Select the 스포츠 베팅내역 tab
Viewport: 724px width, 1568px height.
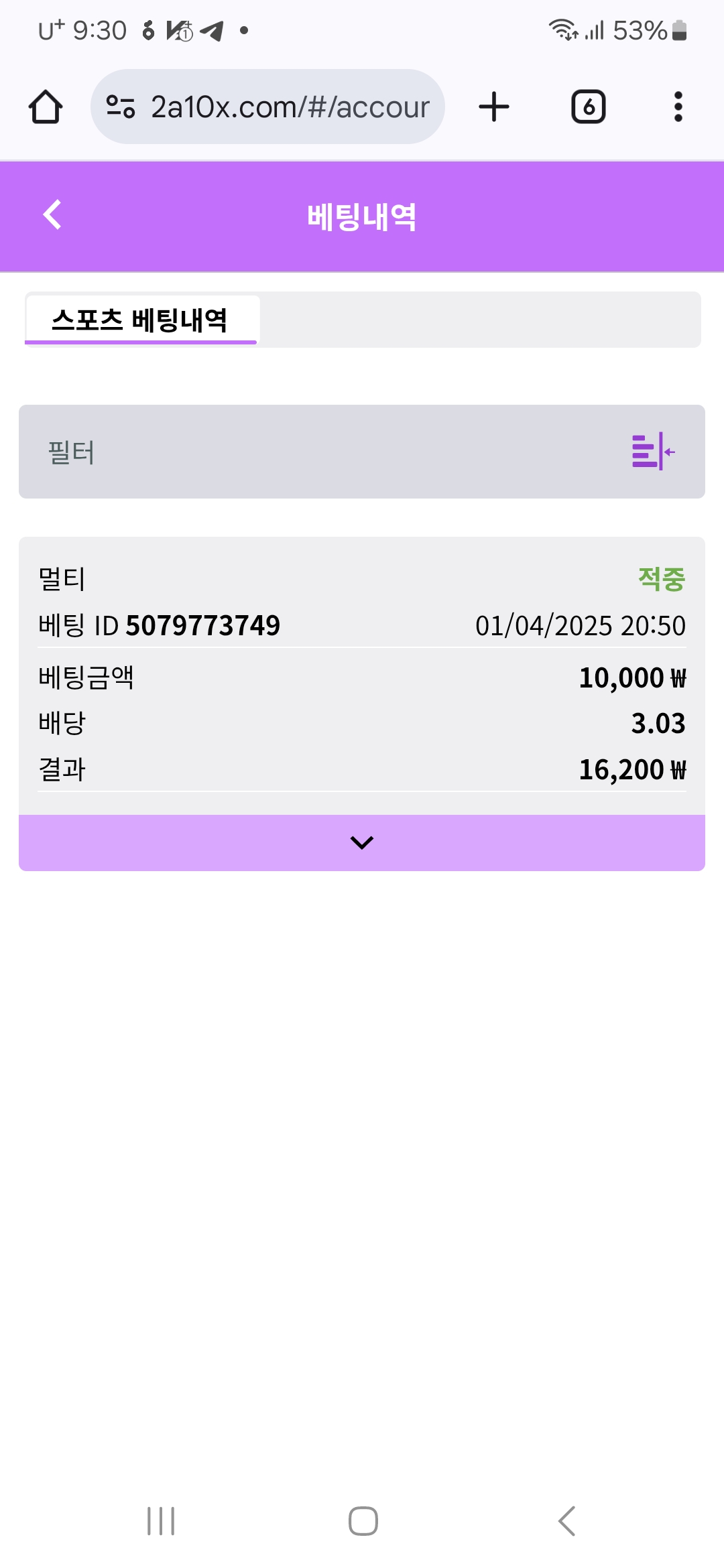pyautogui.click(x=141, y=320)
